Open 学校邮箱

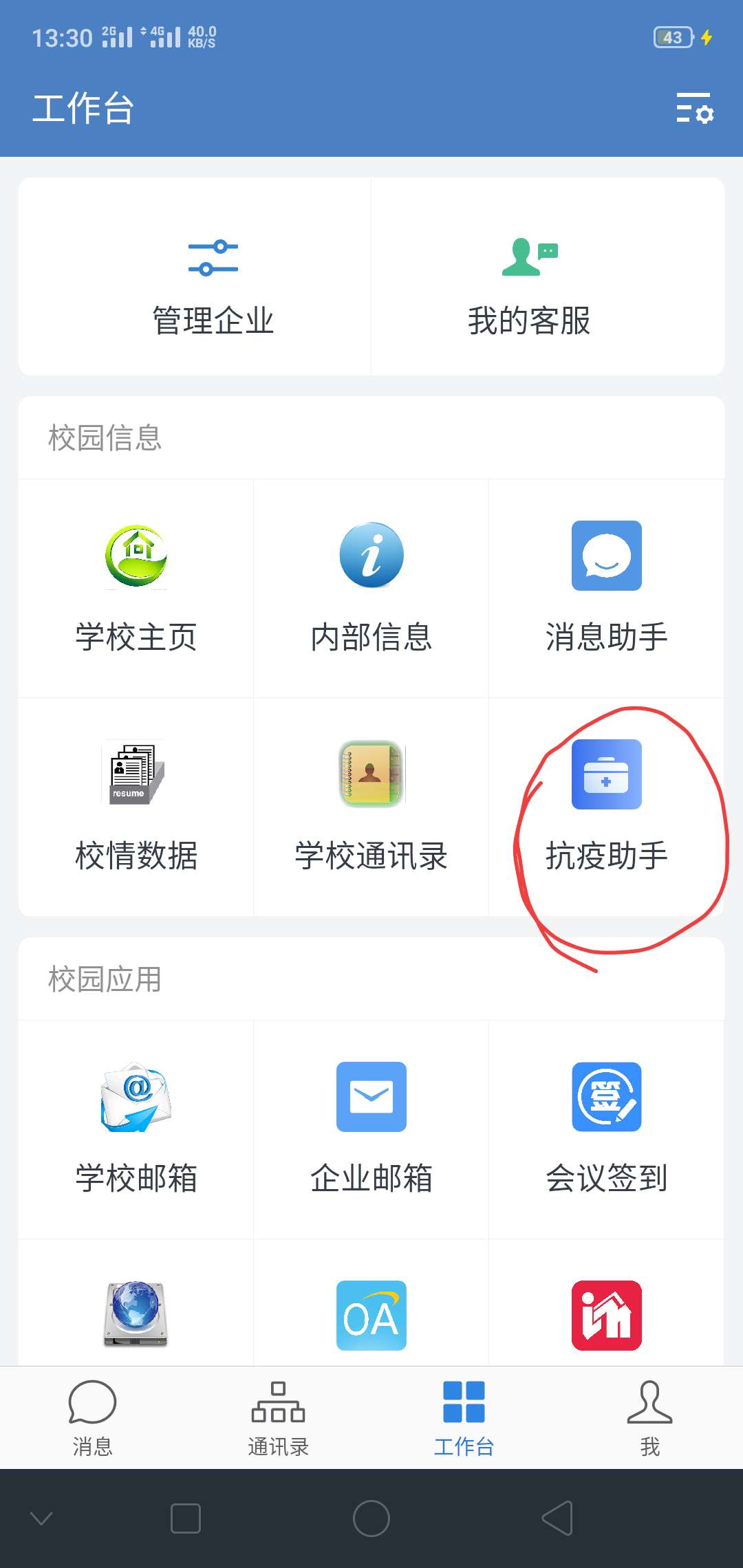pos(136,1129)
